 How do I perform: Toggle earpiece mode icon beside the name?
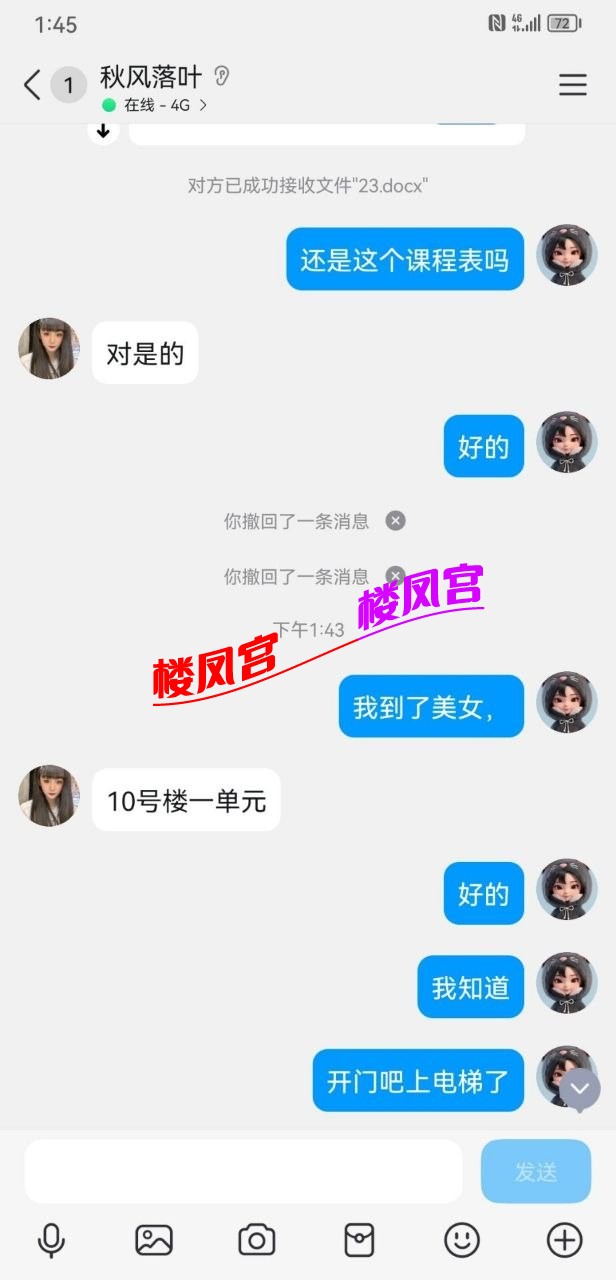pos(222,76)
